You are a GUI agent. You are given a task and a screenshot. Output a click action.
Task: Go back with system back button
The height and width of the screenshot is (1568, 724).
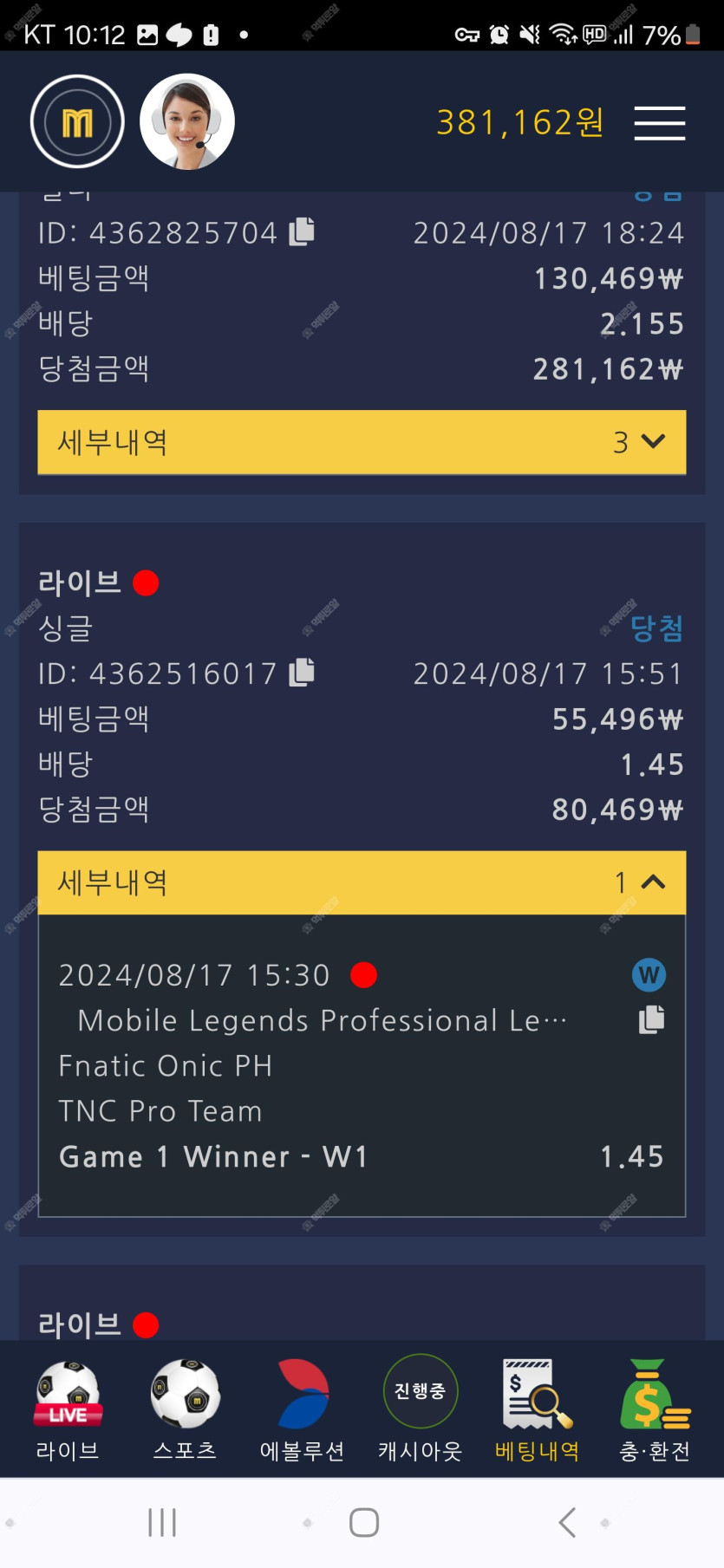coord(567,1522)
